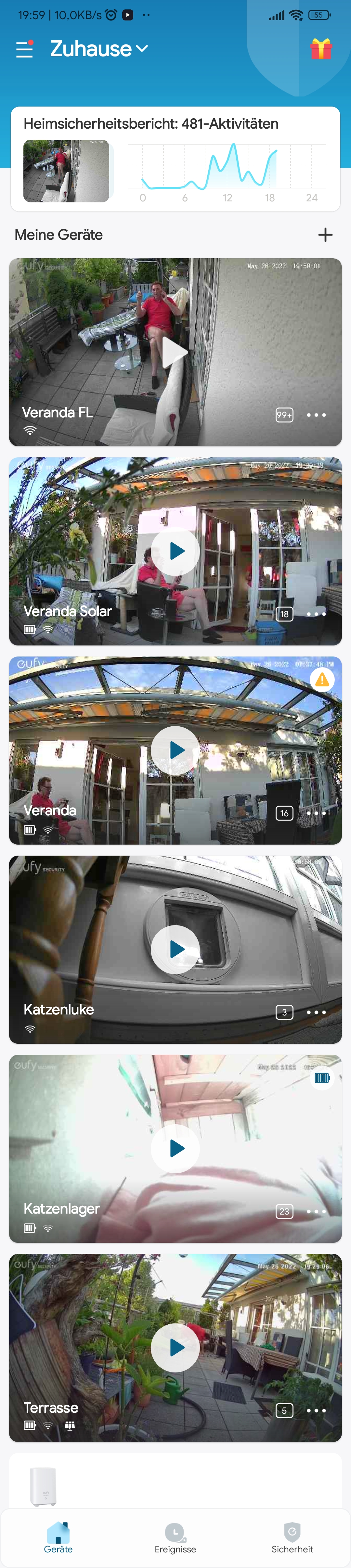Check the Veranda camera warning icon

coord(322,680)
